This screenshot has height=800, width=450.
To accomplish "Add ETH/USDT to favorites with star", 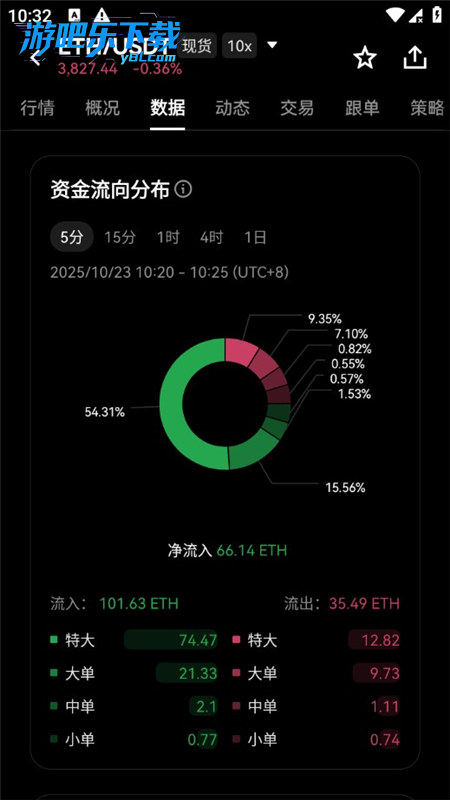I will click(x=365, y=58).
